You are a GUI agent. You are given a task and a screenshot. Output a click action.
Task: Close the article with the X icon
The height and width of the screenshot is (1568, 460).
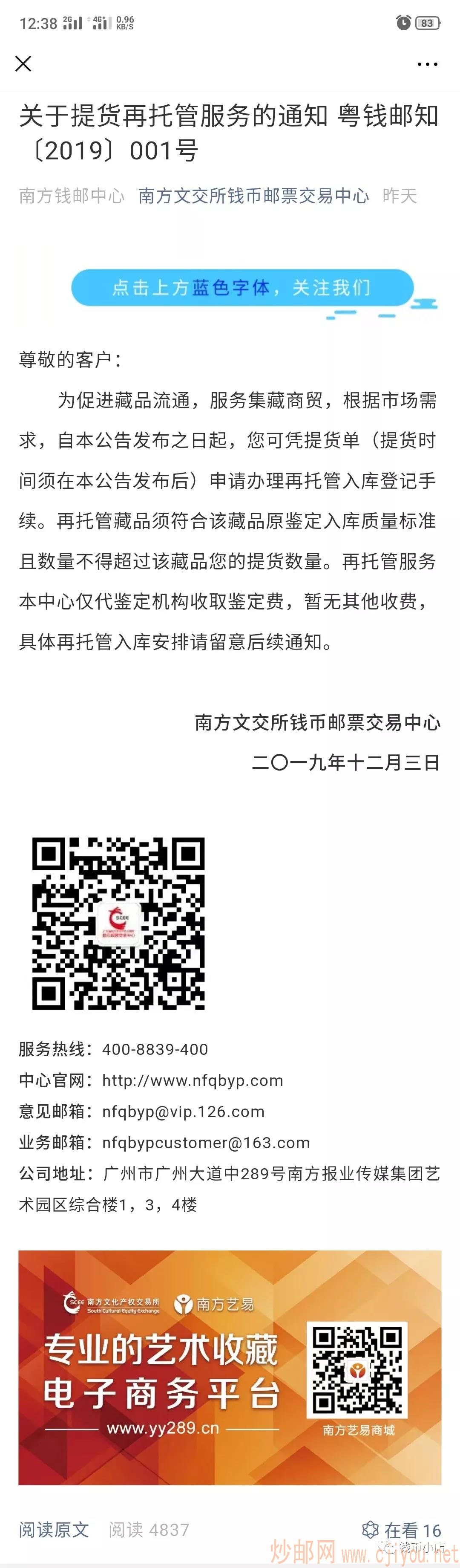tap(23, 64)
